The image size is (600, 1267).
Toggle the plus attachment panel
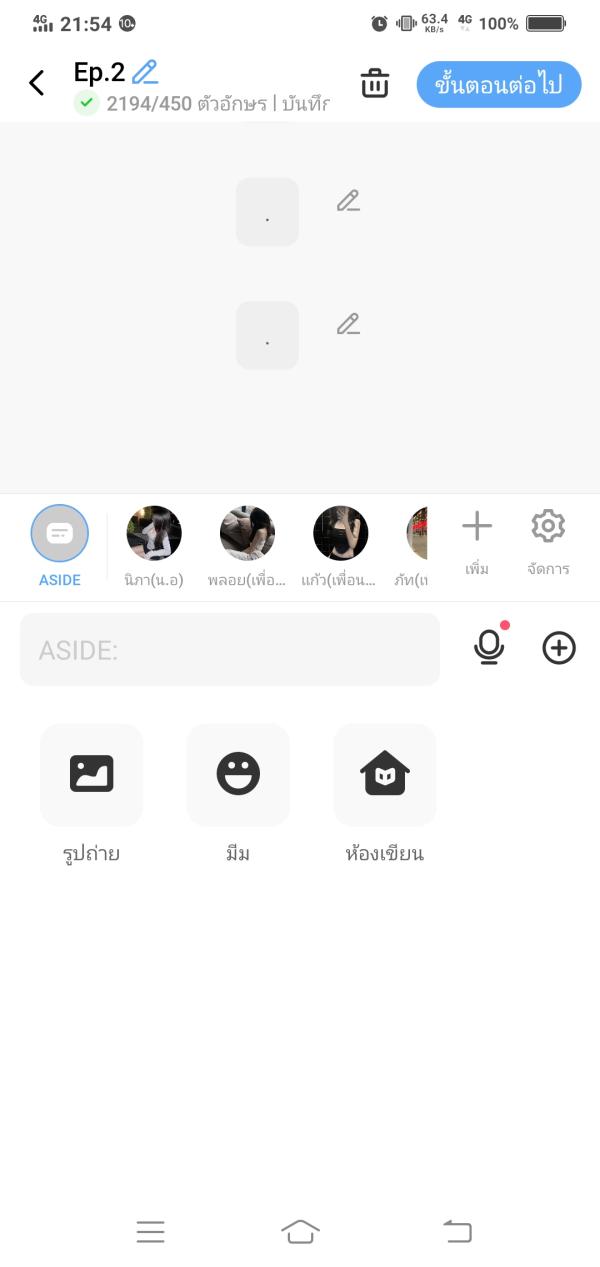559,648
